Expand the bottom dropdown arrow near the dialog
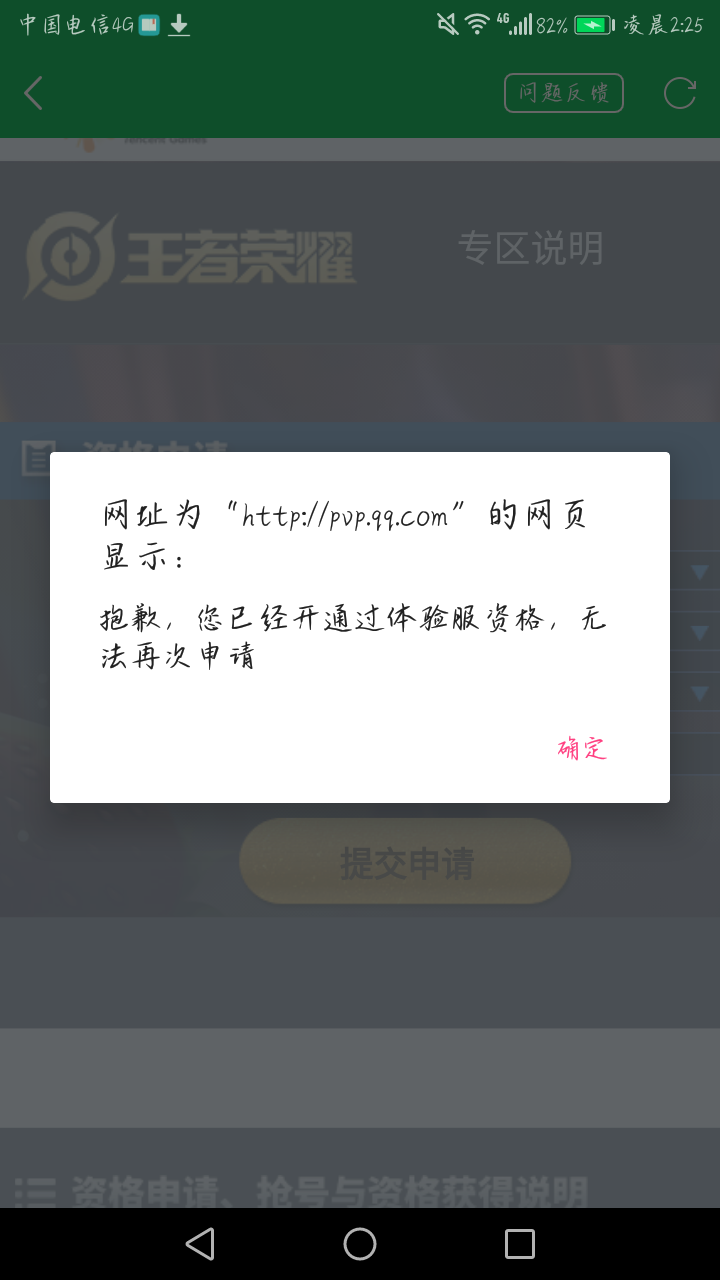Screen dimensions: 720x1280 (x=699, y=692)
